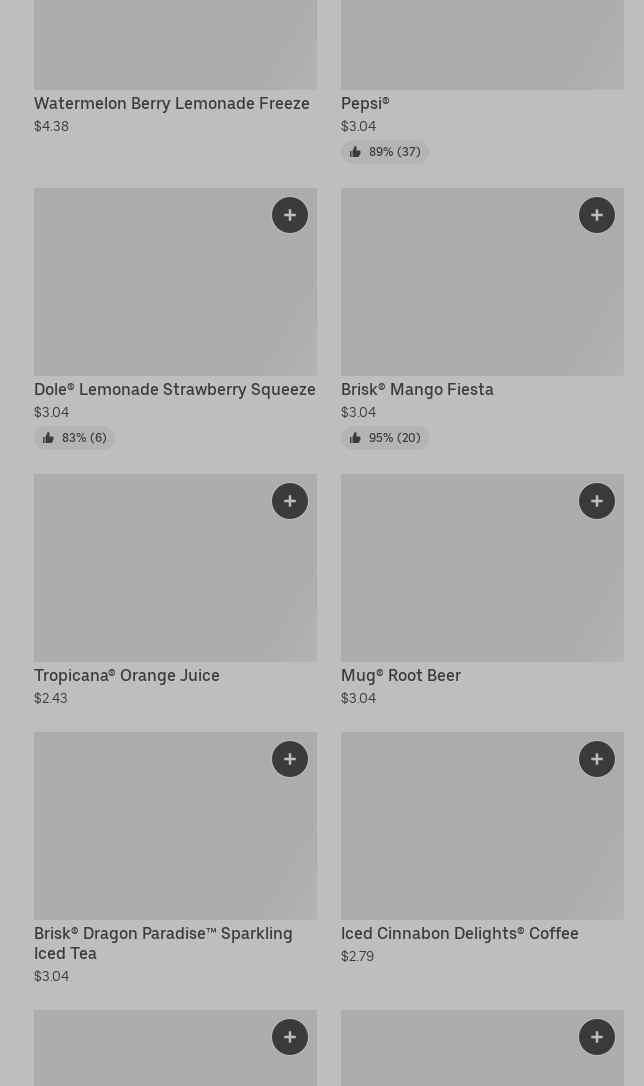
Task: View Brisk Dragon Paradise Sparkling Iced Tea
Action: (163, 943)
